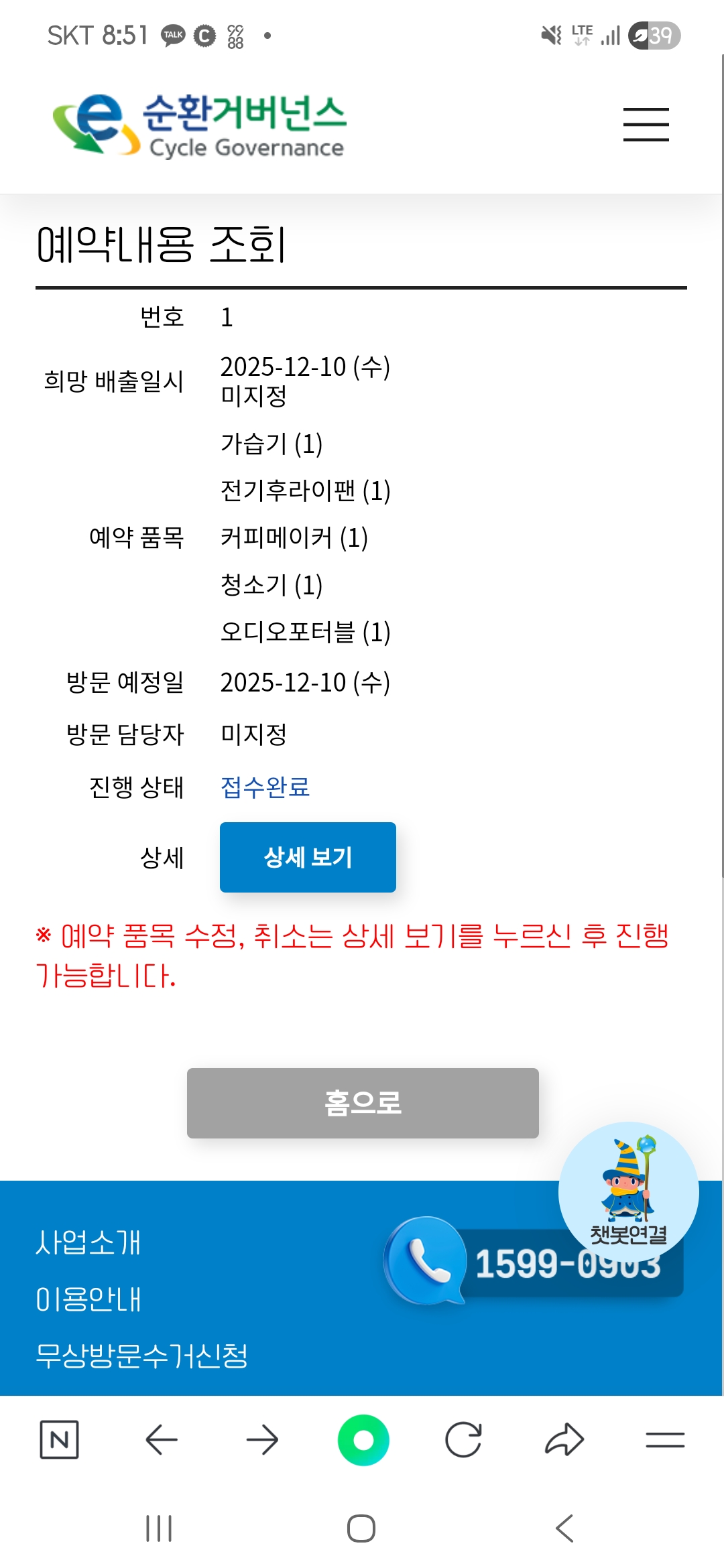Go back with the 홈으로 button
Image resolution: width=724 pixels, height=1568 pixels.
[x=363, y=1103]
